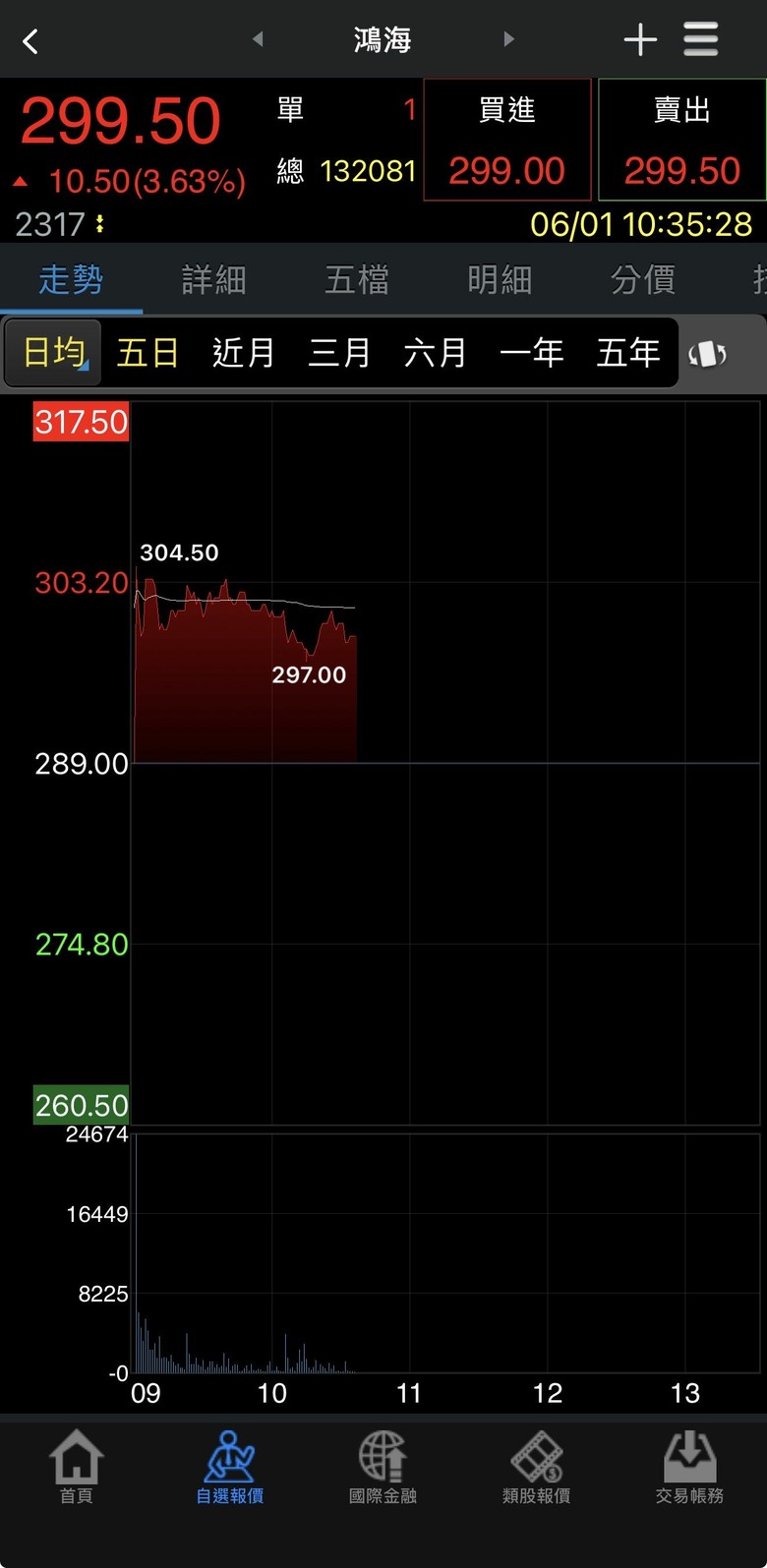
Task: Switch to the 詳細 tab
Action: point(213,280)
